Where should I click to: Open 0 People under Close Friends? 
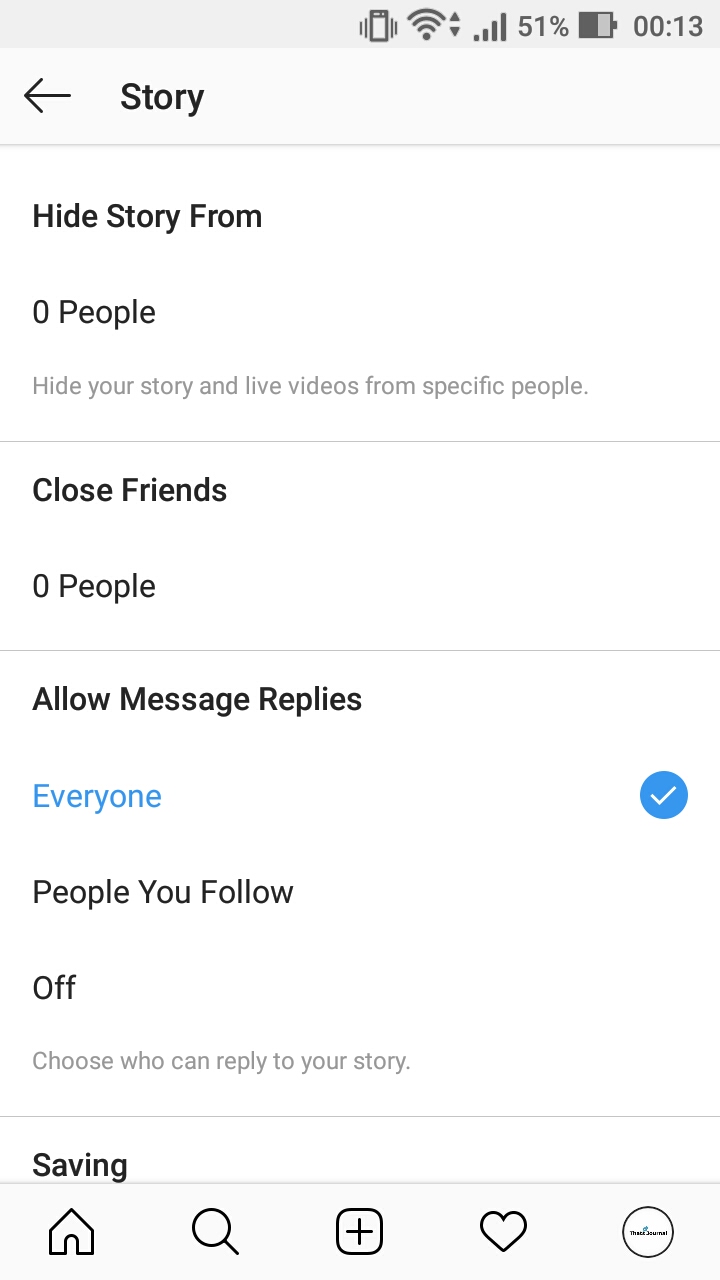(x=94, y=586)
